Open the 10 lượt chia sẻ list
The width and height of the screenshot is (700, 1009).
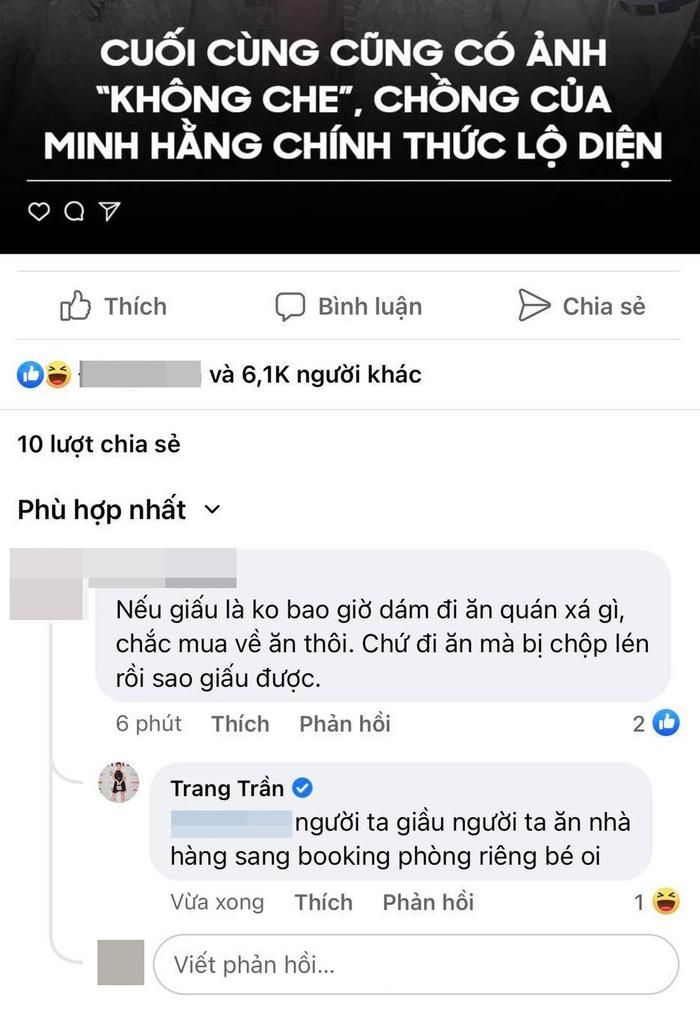click(99, 444)
